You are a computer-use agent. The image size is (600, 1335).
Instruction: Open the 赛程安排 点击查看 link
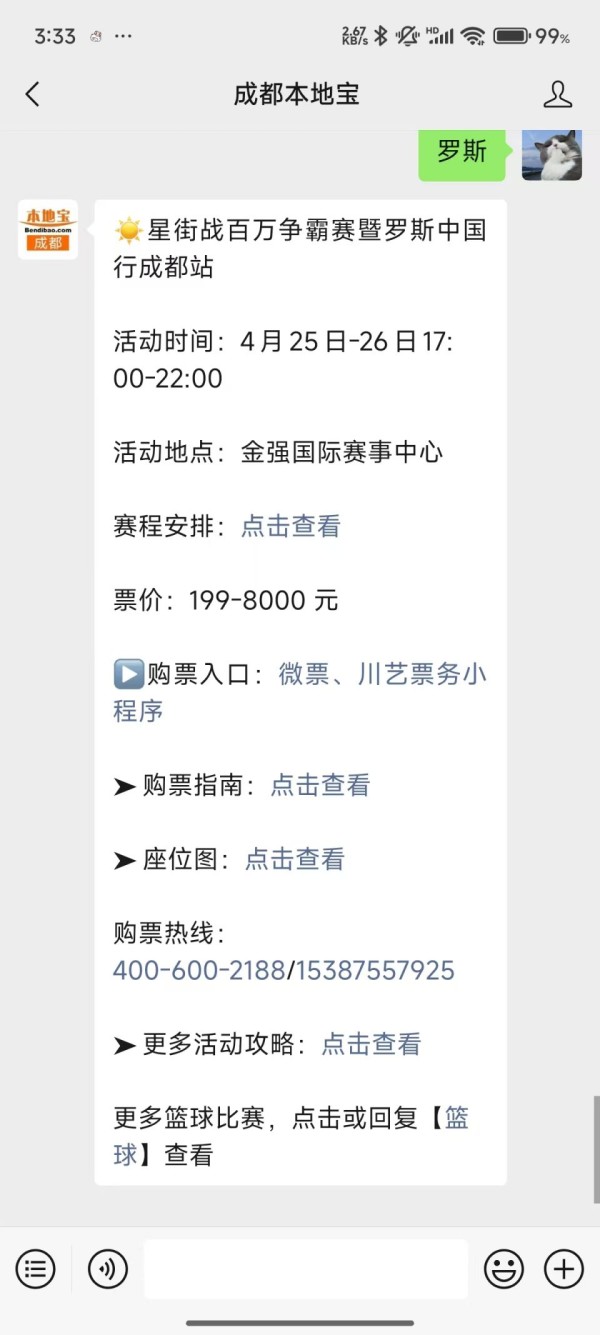pos(291,526)
